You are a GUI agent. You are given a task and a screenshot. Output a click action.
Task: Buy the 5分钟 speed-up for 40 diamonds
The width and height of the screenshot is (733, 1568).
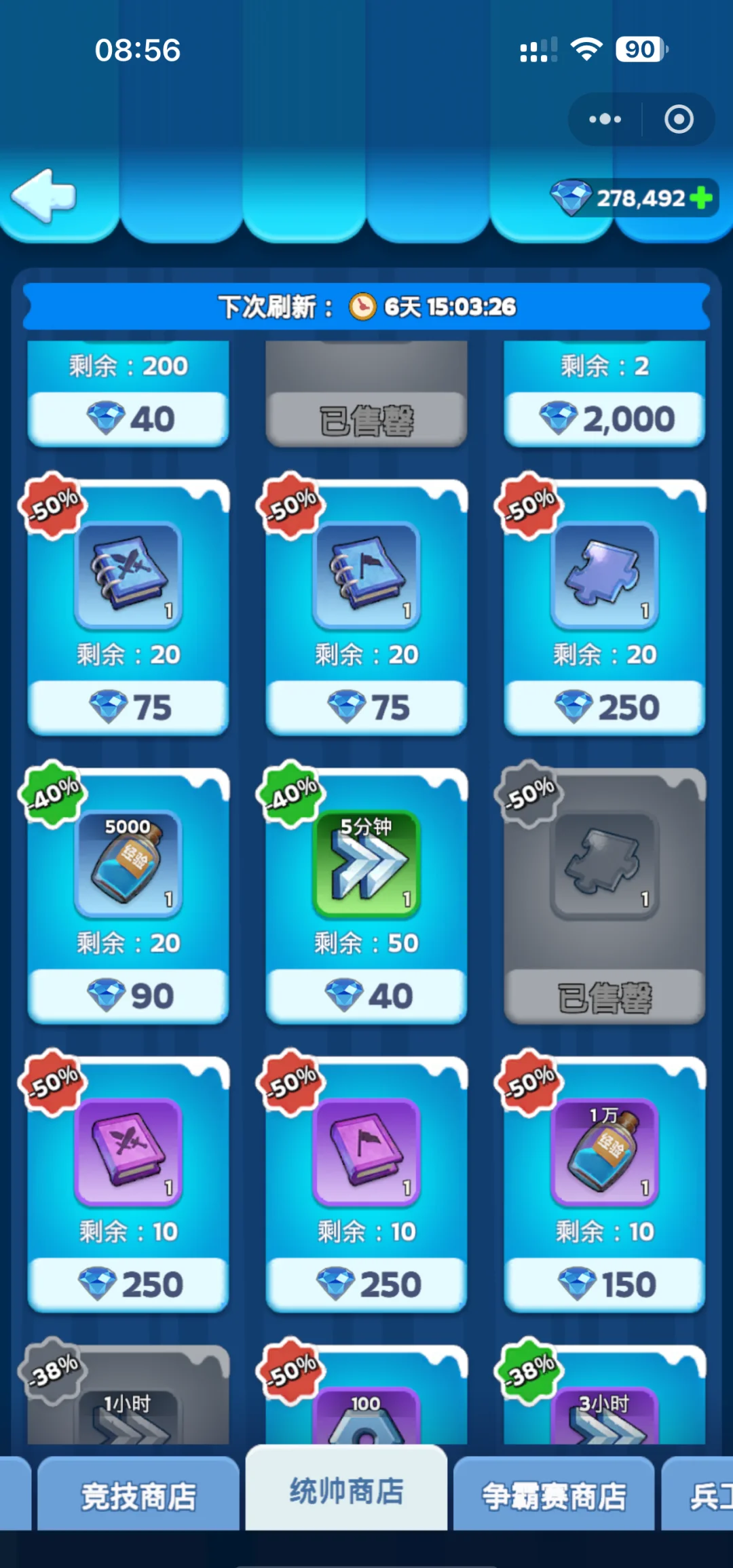tap(366, 995)
